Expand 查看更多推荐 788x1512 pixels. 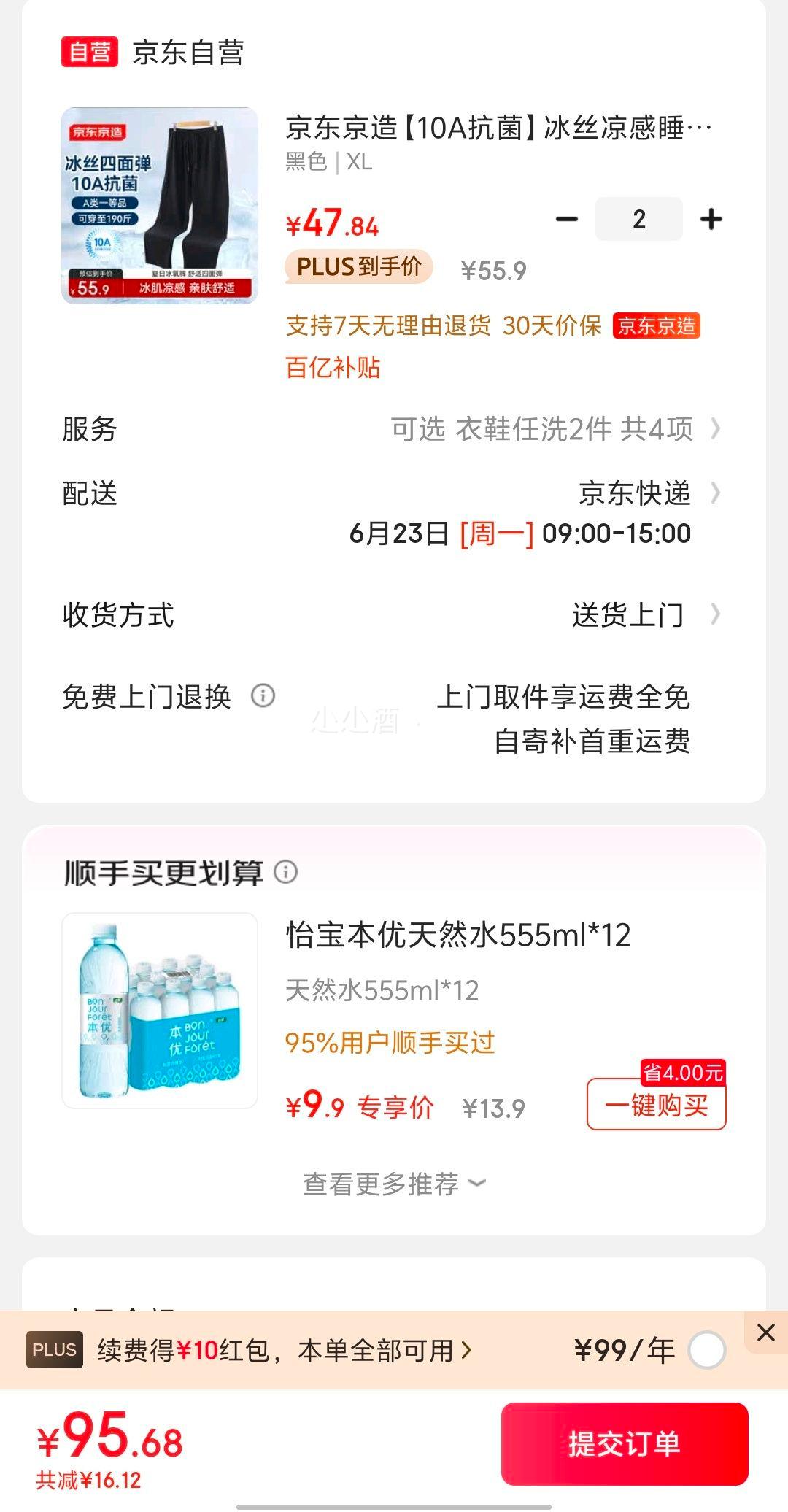(x=394, y=1183)
